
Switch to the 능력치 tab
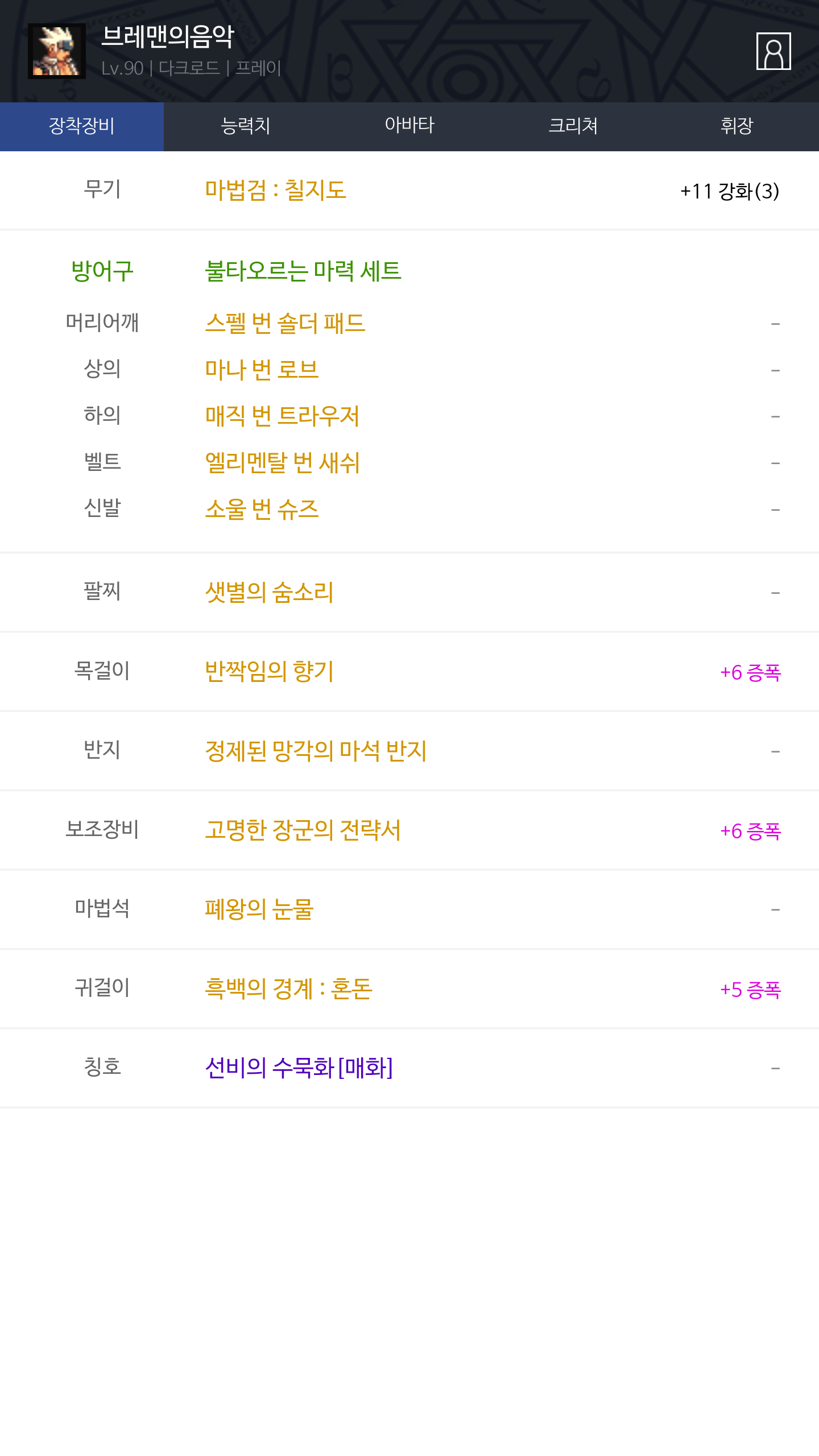[246, 126]
